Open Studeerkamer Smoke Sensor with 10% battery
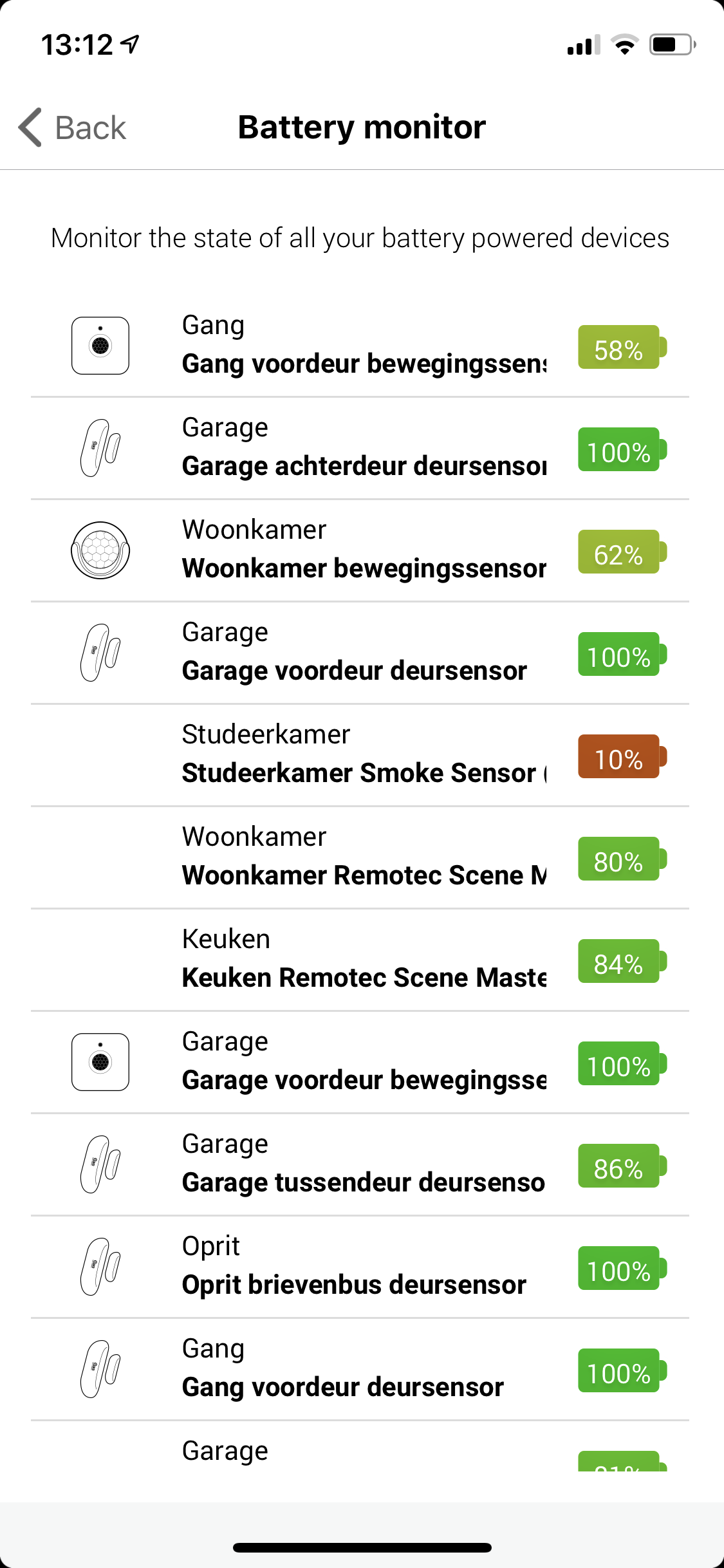 point(364,755)
